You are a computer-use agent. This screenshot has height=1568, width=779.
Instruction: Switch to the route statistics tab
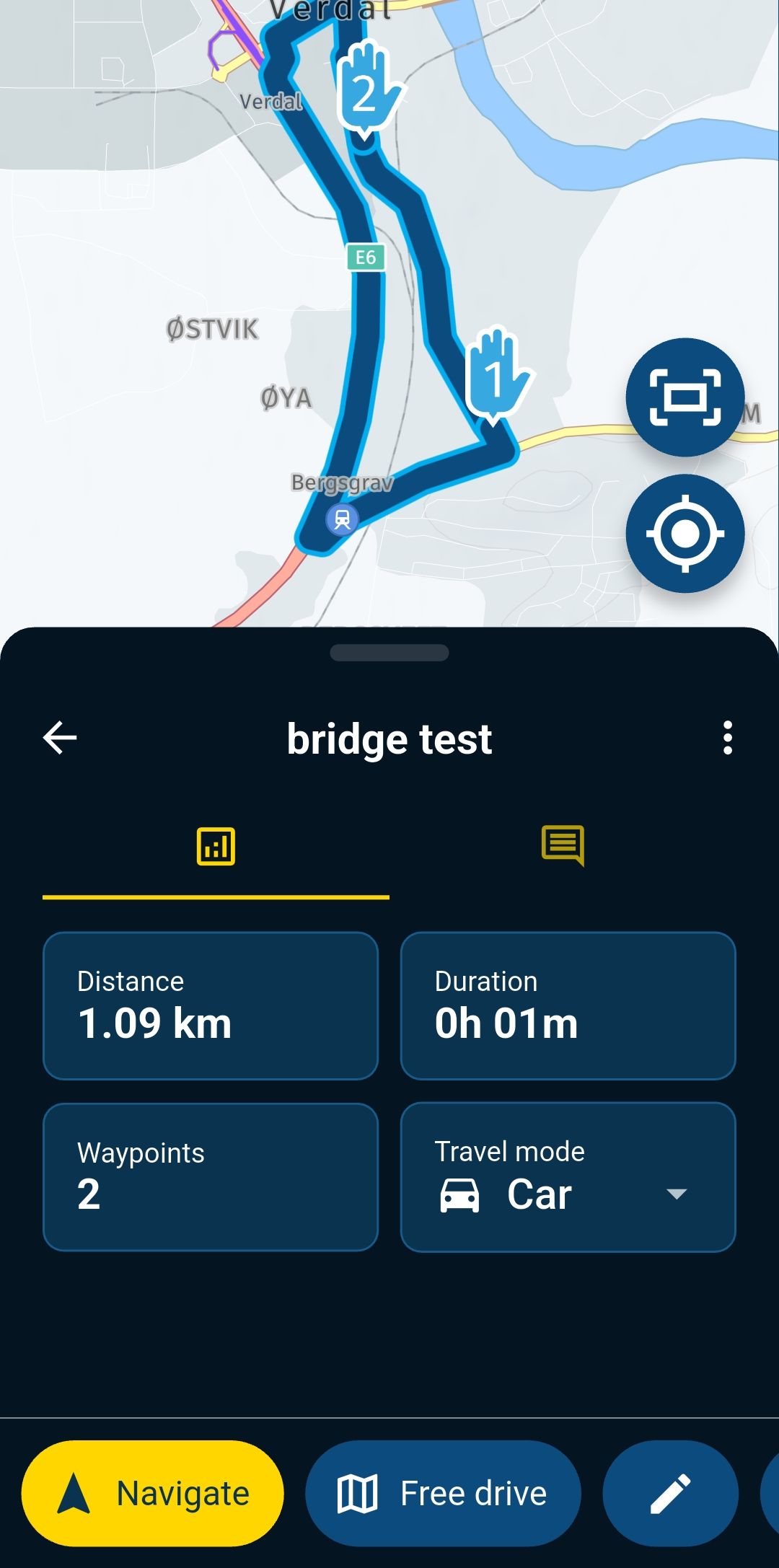[216, 846]
